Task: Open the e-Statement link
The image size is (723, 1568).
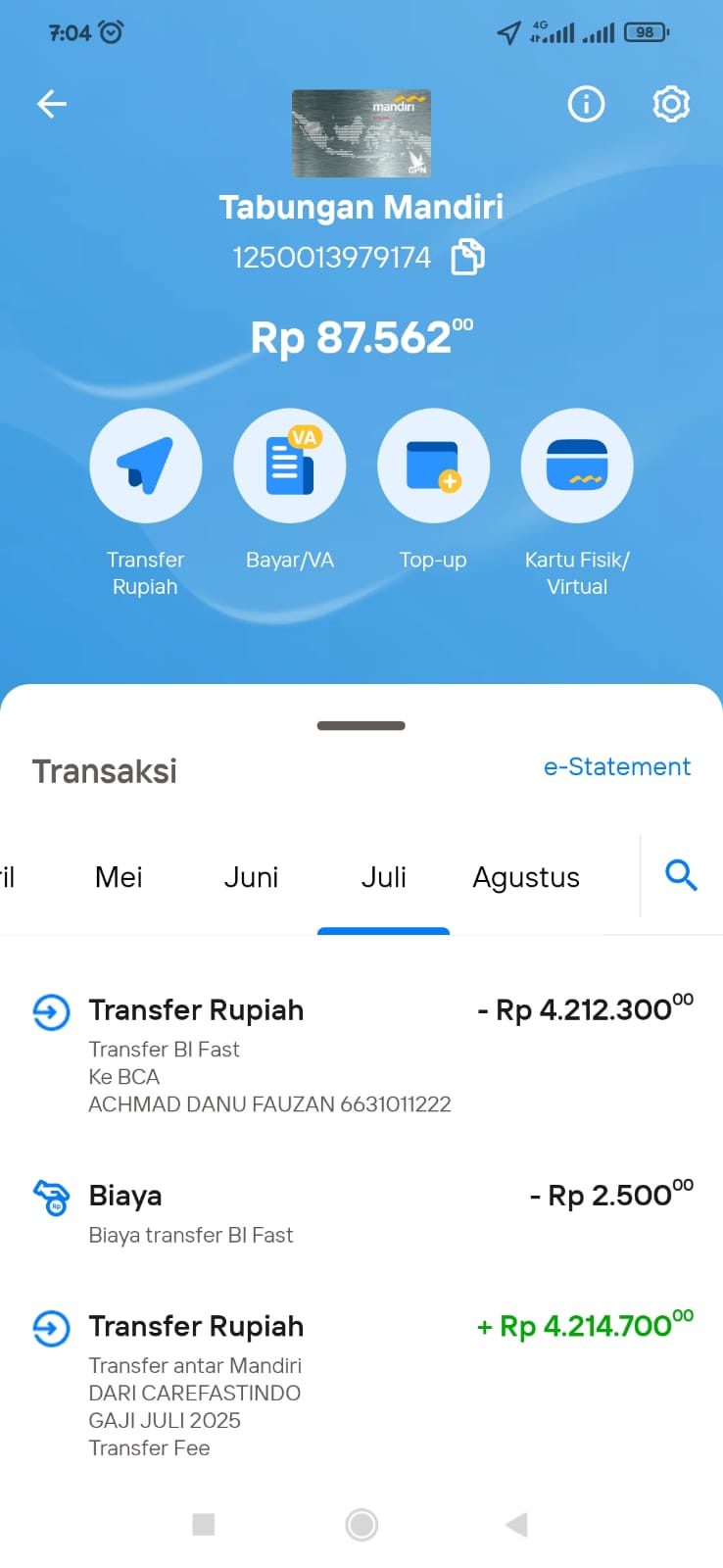Action: point(617,766)
